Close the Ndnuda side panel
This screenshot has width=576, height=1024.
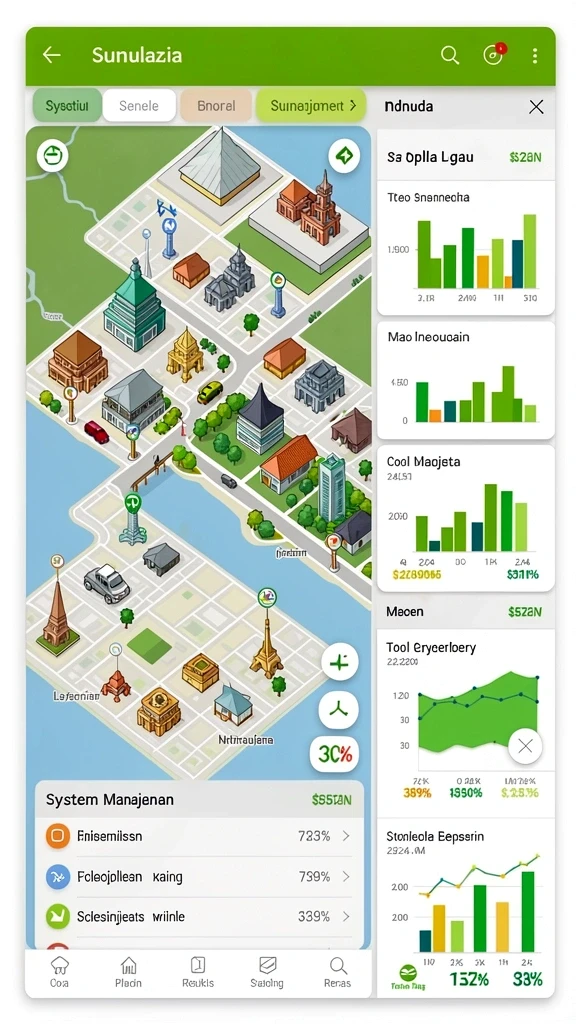tap(536, 107)
